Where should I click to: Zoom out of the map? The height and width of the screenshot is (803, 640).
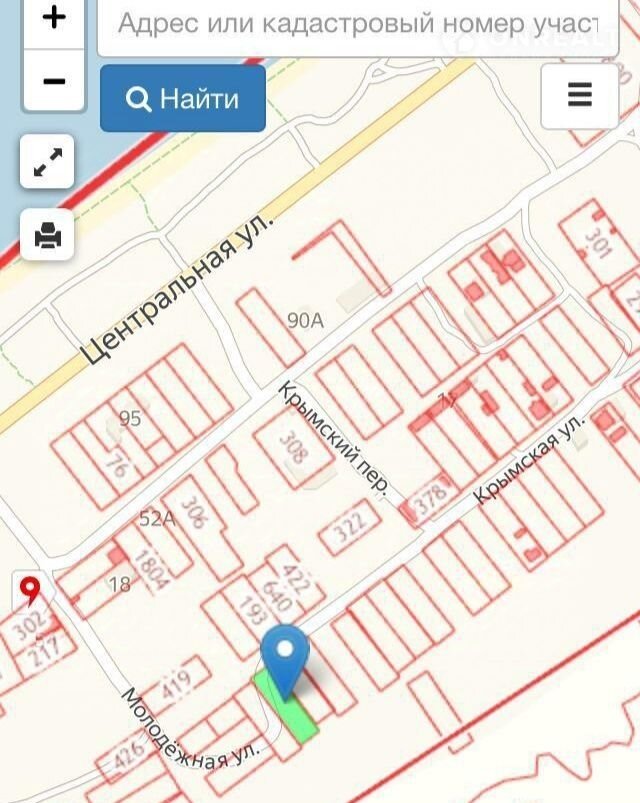pyautogui.click(x=54, y=80)
